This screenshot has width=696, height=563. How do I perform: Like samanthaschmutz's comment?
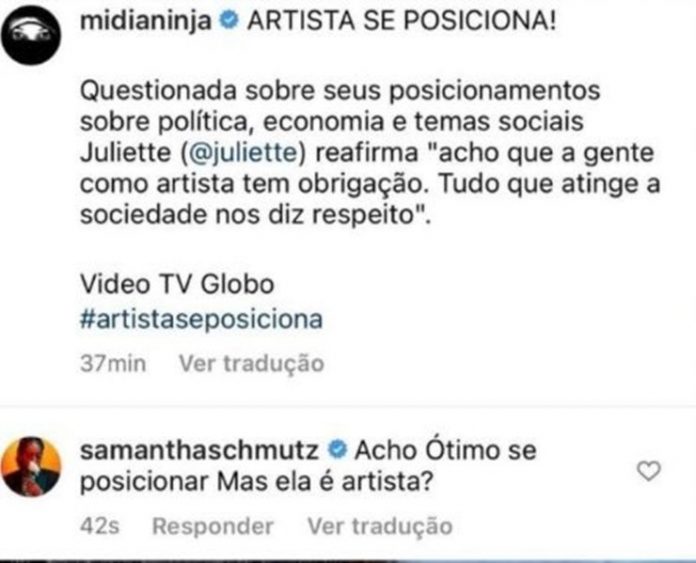click(x=649, y=470)
